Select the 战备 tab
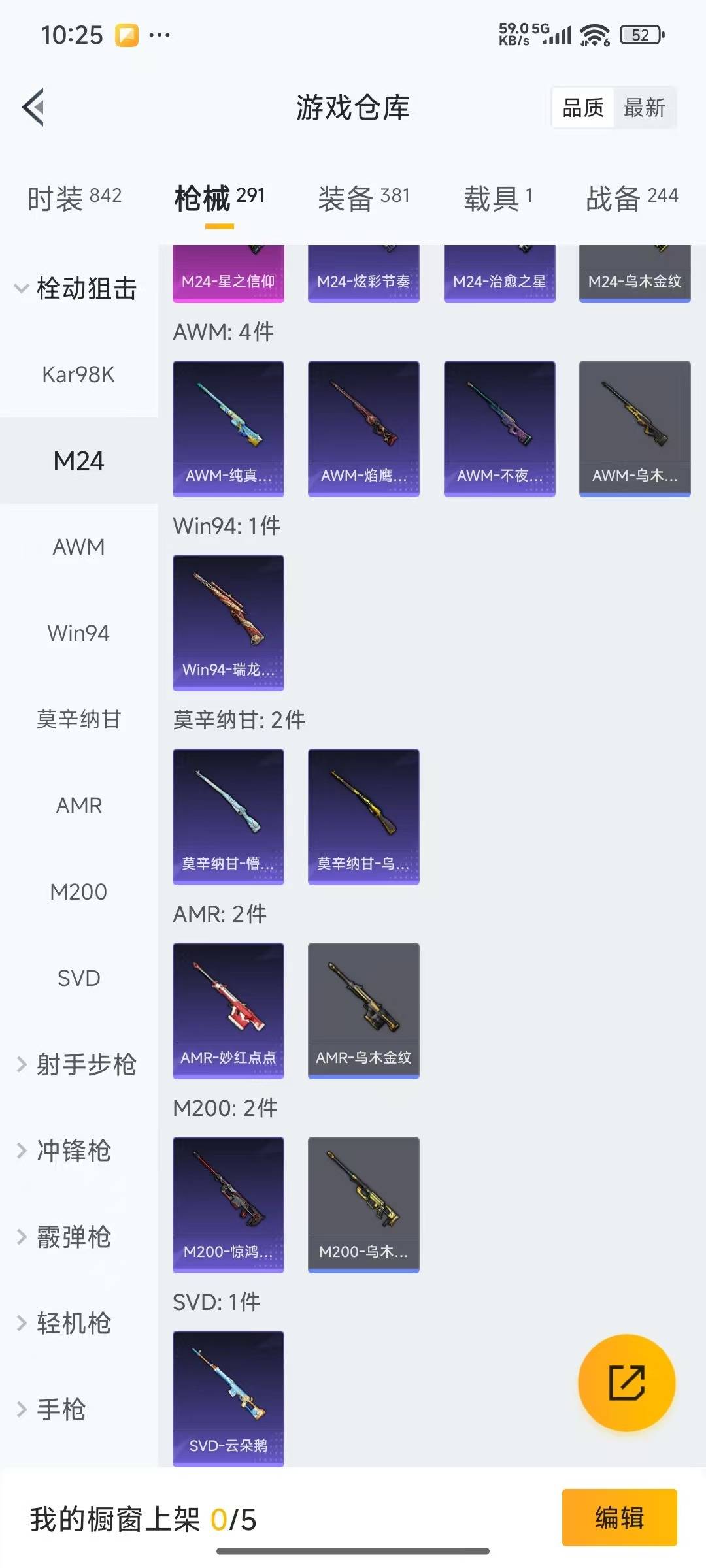Viewport: 706px width, 1568px height. pyautogui.click(x=631, y=197)
